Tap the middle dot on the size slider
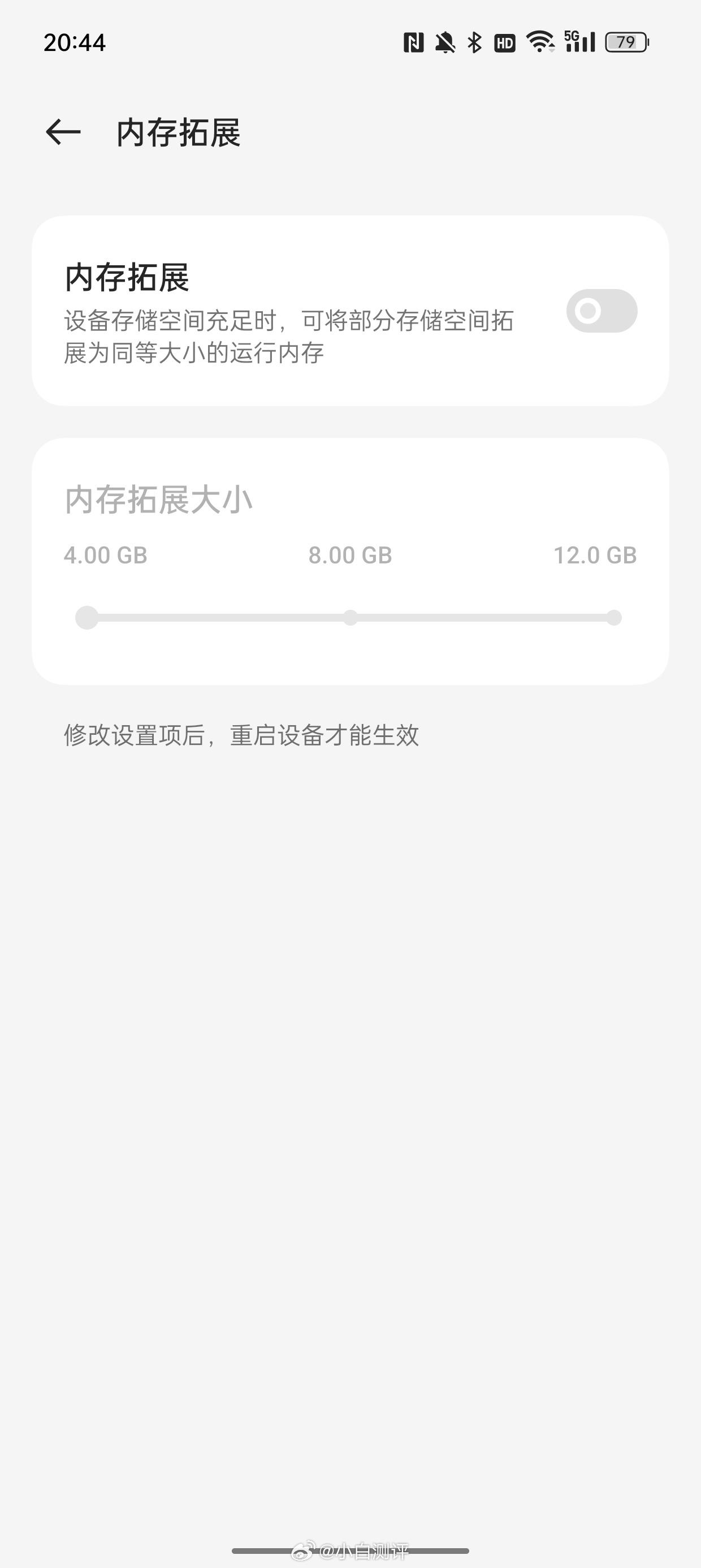This screenshot has width=701, height=1568. click(350, 617)
